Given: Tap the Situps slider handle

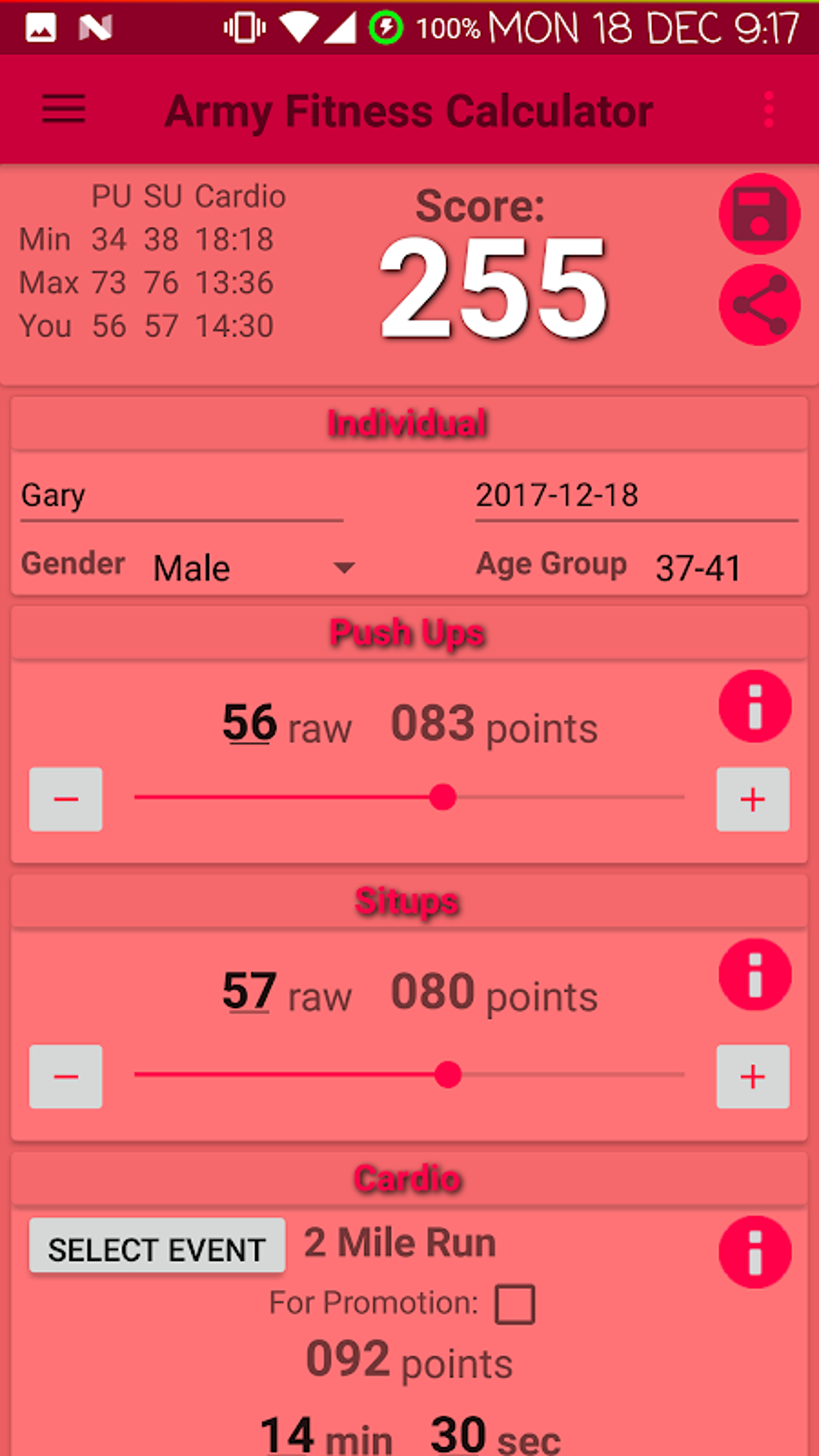Looking at the screenshot, I should pyautogui.click(x=448, y=1075).
